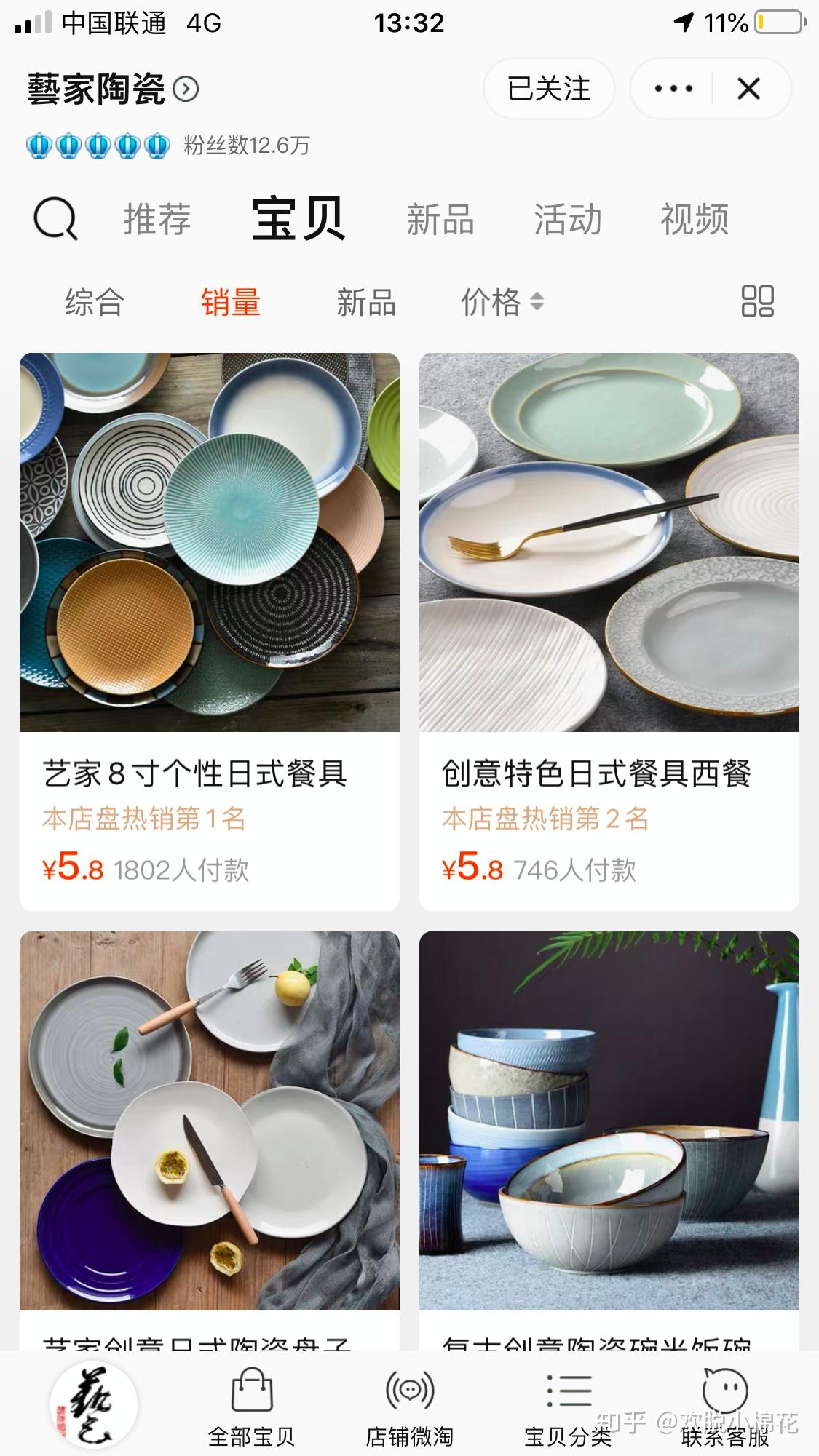819x1456 pixels.
Task: Switch to the 活动 tab
Action: click(568, 219)
